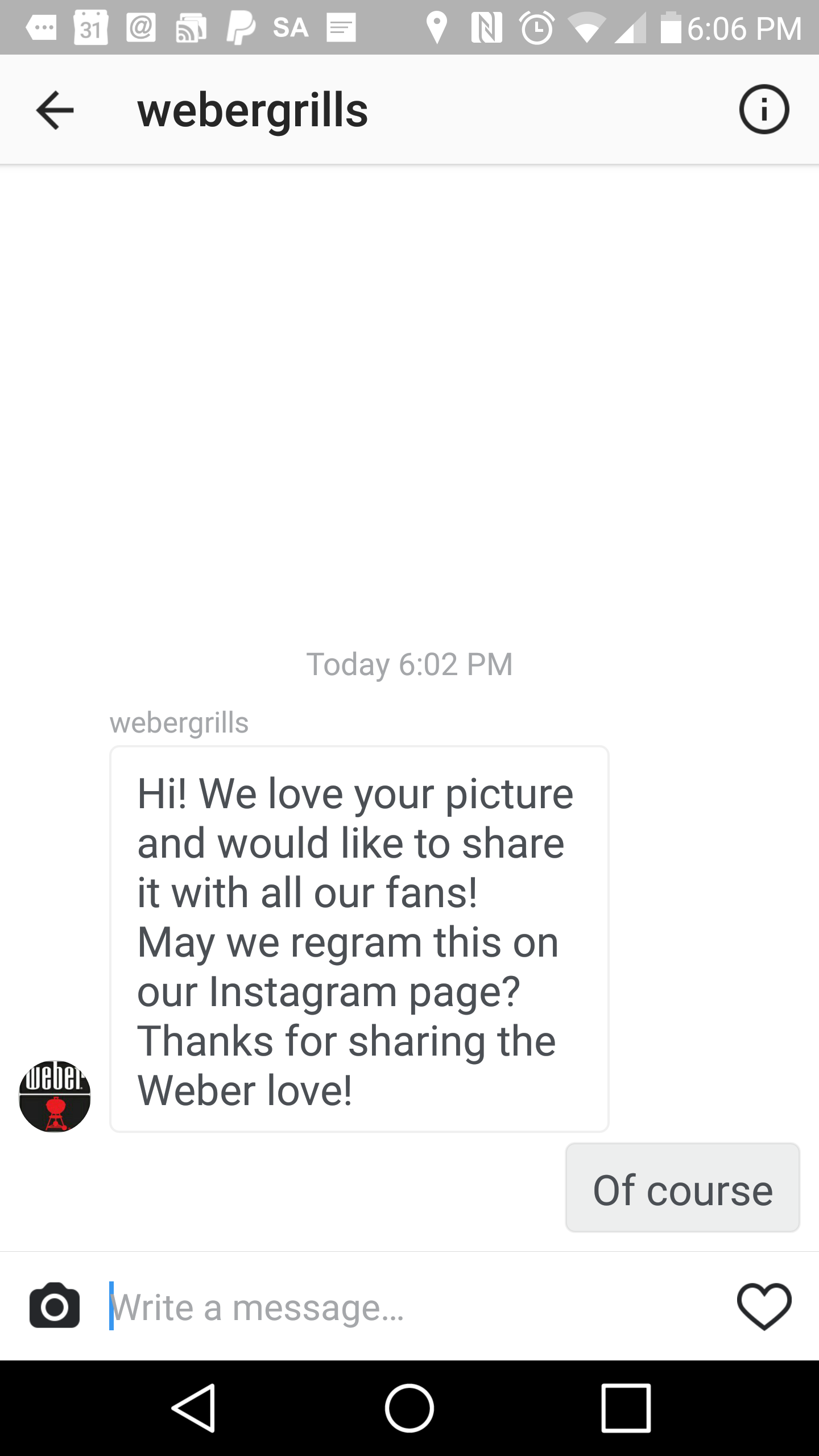Focus the Write a message field
The image size is (819, 1456).
tap(398, 1307)
